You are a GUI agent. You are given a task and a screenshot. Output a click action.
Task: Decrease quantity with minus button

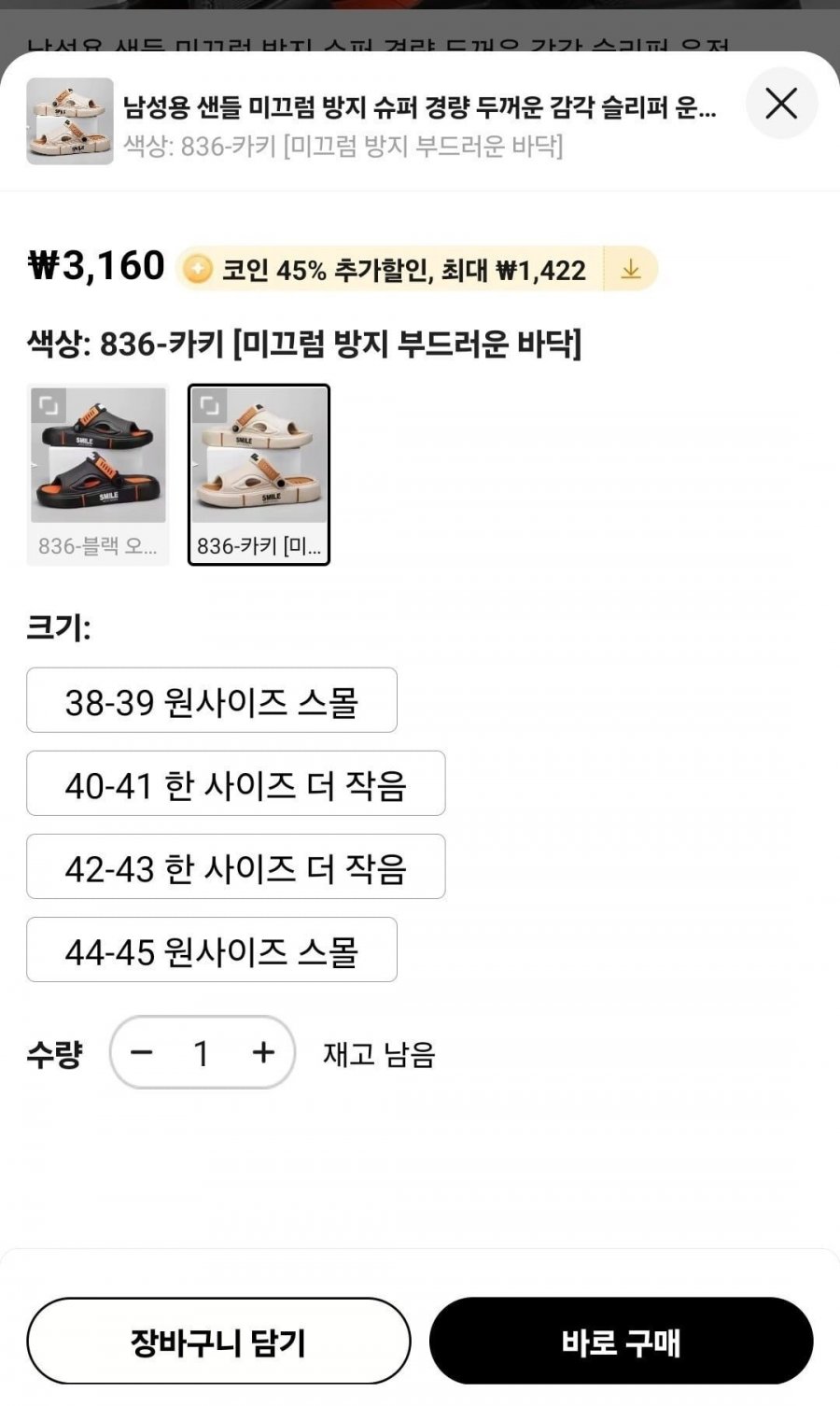(142, 1052)
